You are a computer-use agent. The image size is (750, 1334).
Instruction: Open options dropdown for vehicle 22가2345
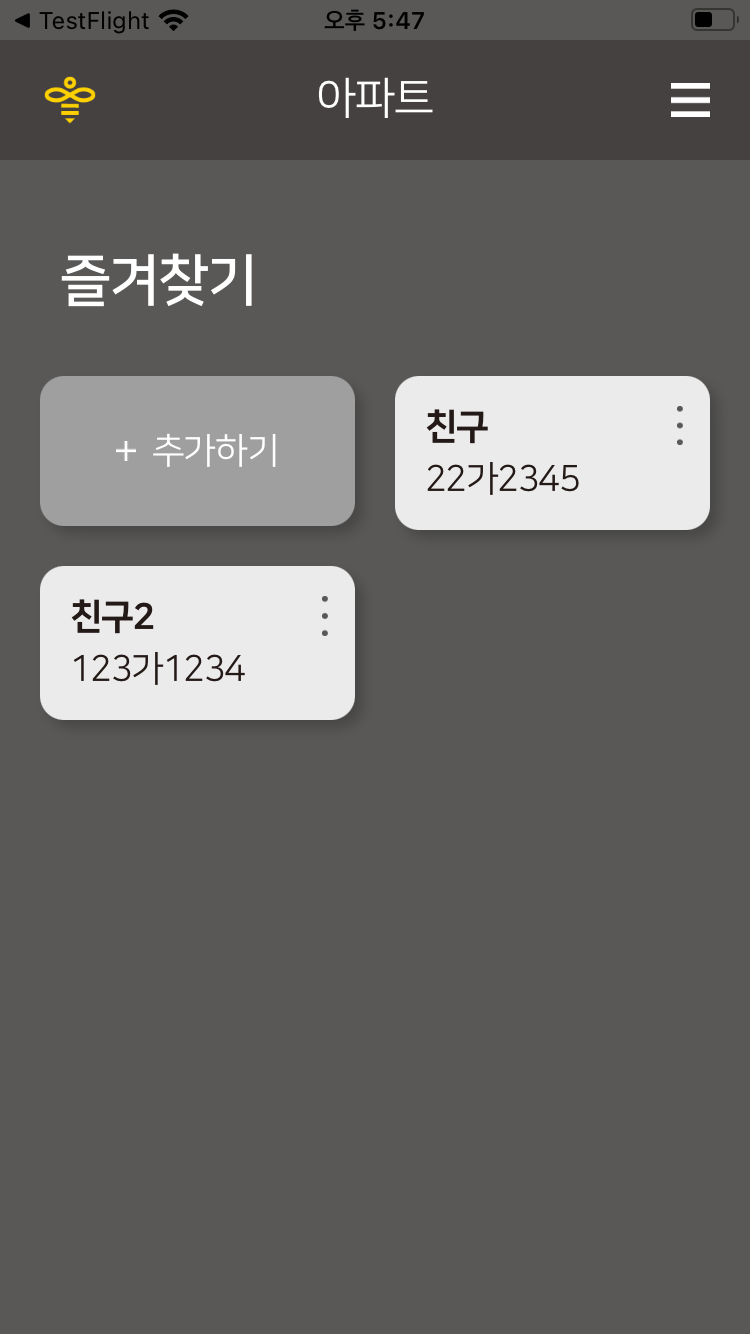pos(679,424)
